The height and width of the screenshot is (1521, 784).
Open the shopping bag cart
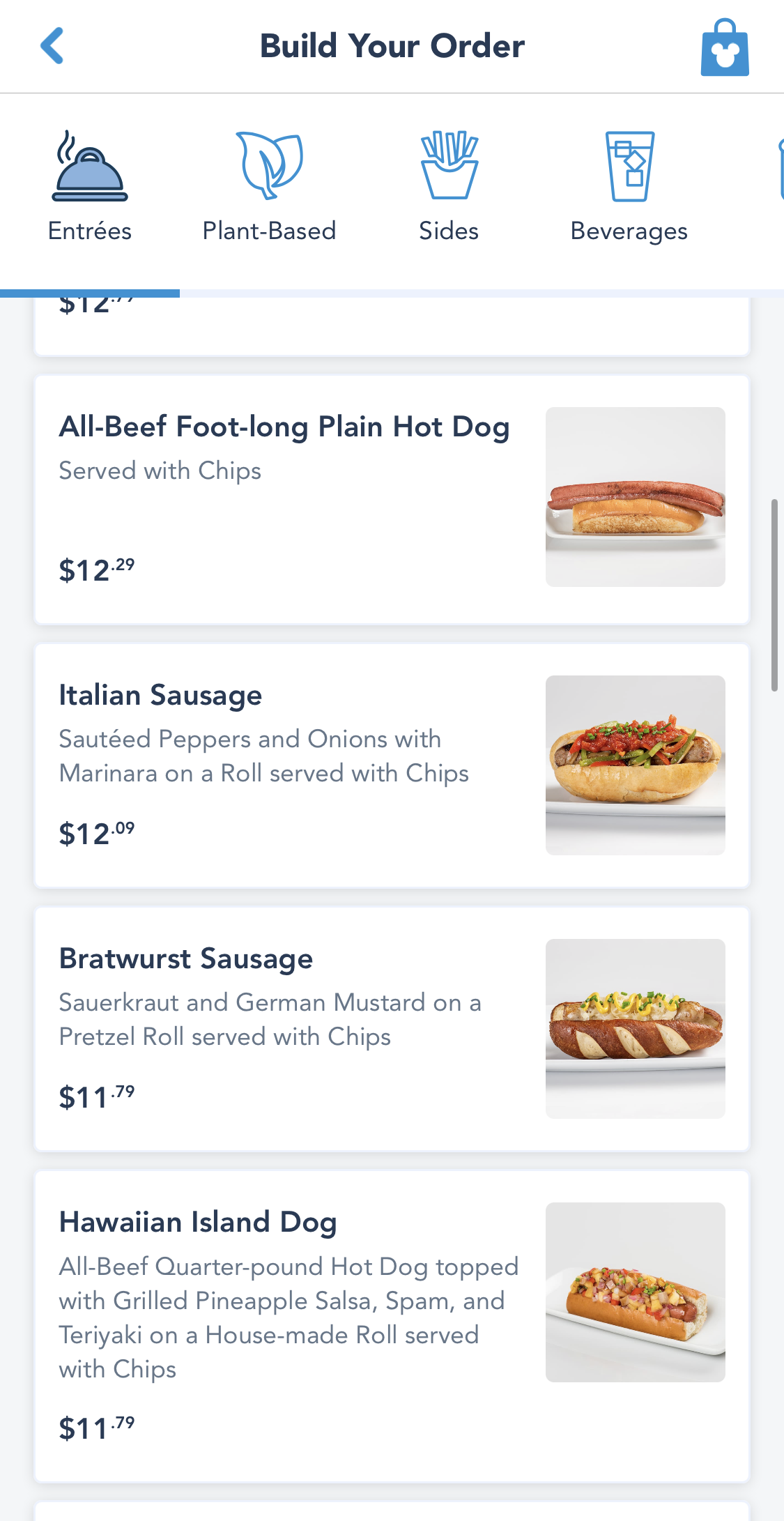(724, 47)
